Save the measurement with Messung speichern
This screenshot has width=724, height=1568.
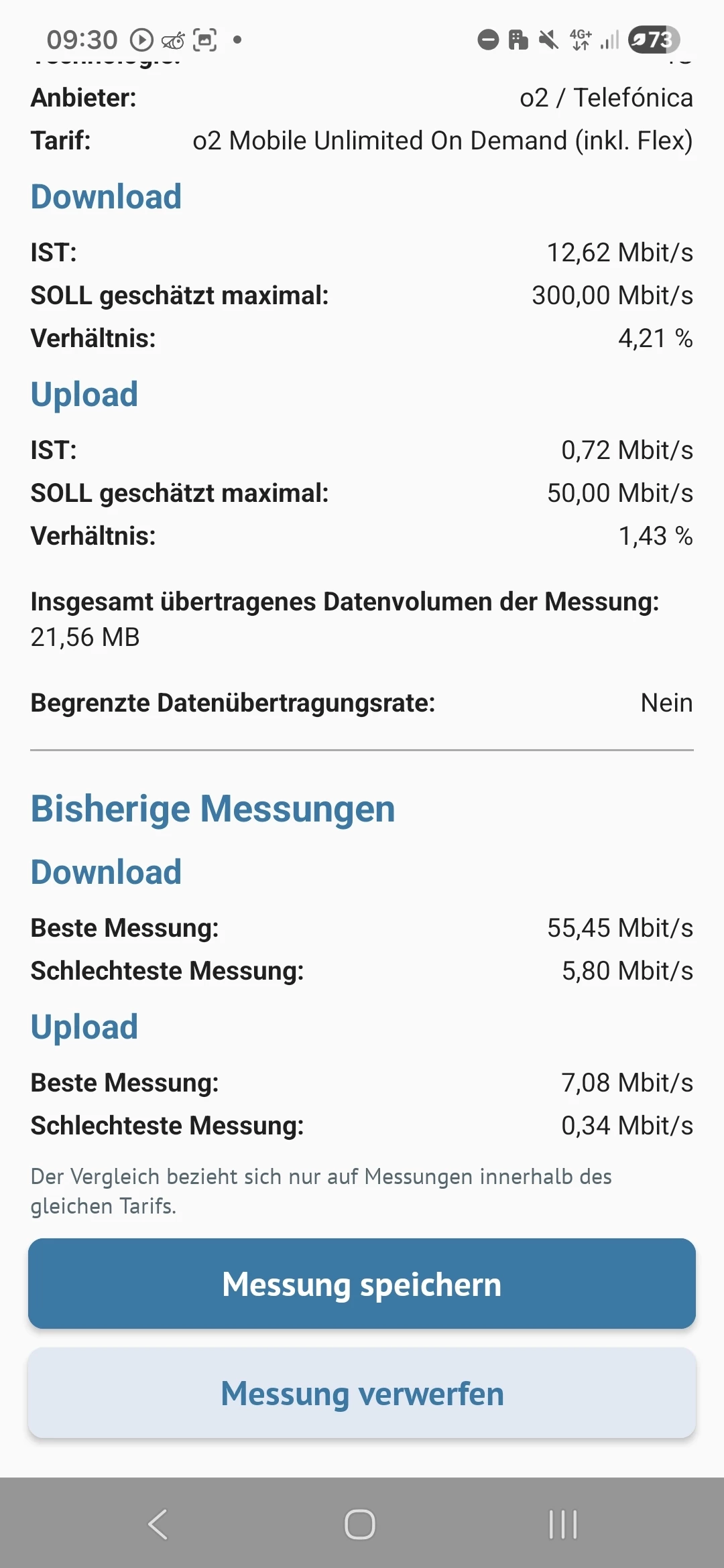[362, 1284]
